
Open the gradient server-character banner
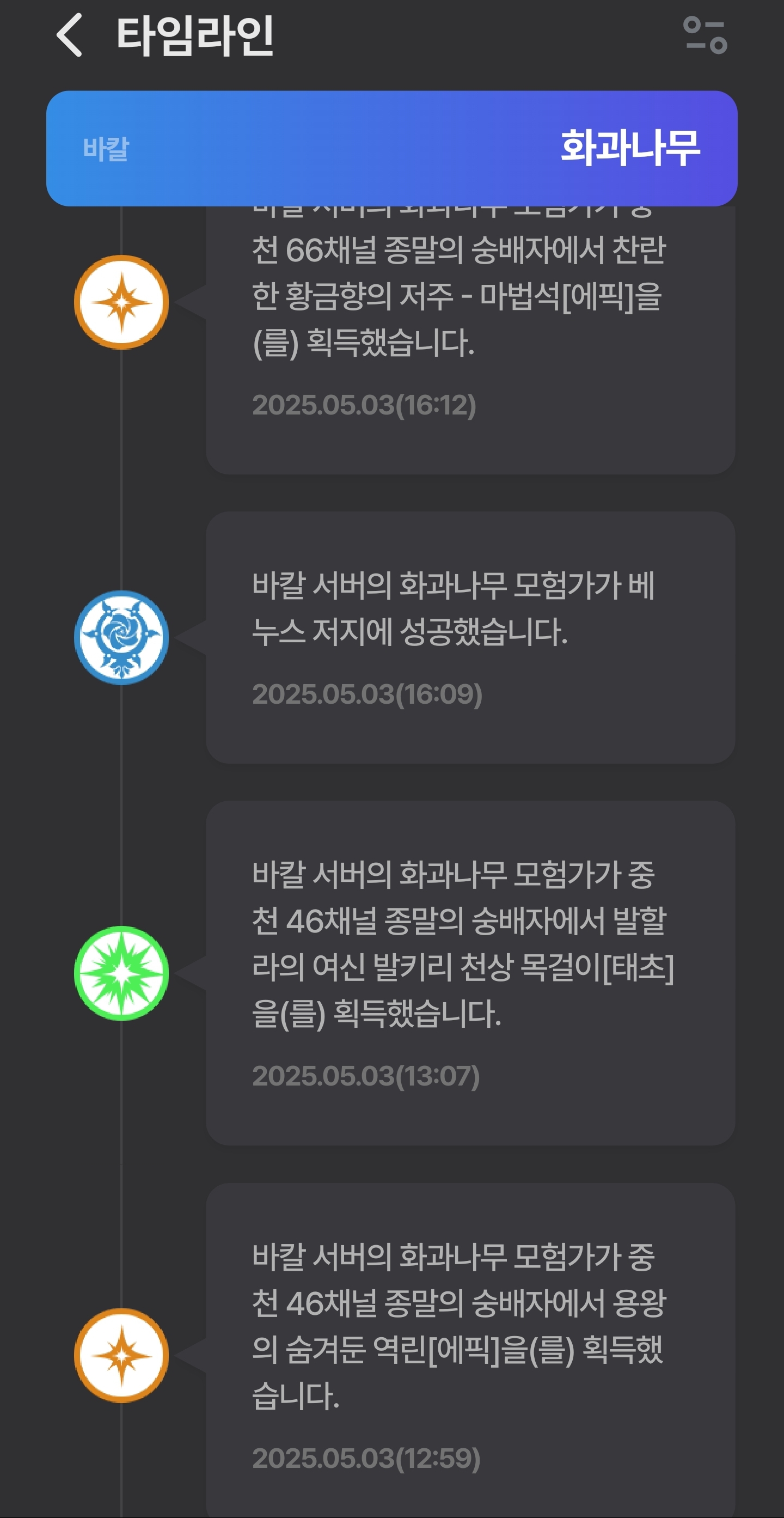coord(391,146)
